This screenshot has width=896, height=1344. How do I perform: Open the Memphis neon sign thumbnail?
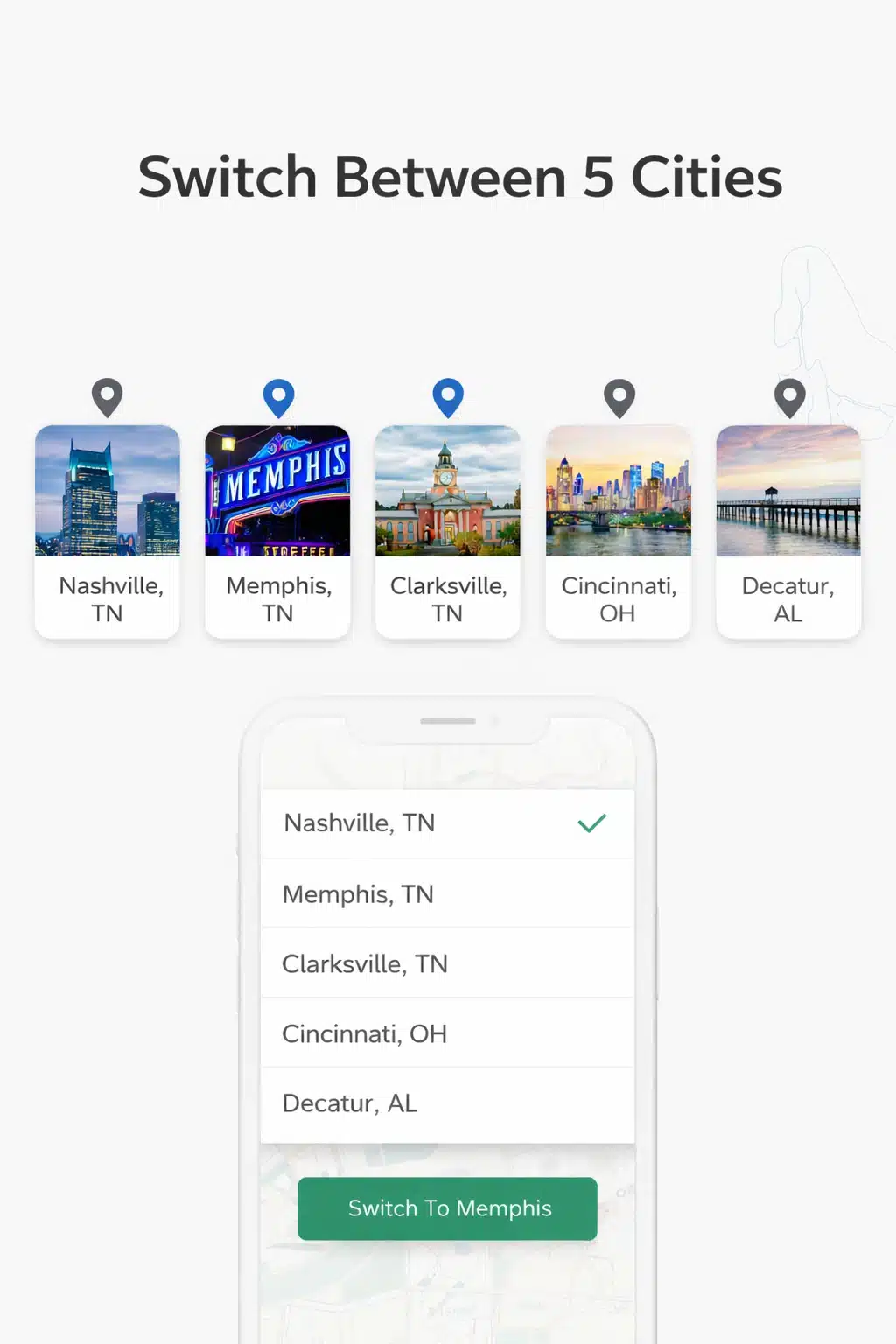277,493
